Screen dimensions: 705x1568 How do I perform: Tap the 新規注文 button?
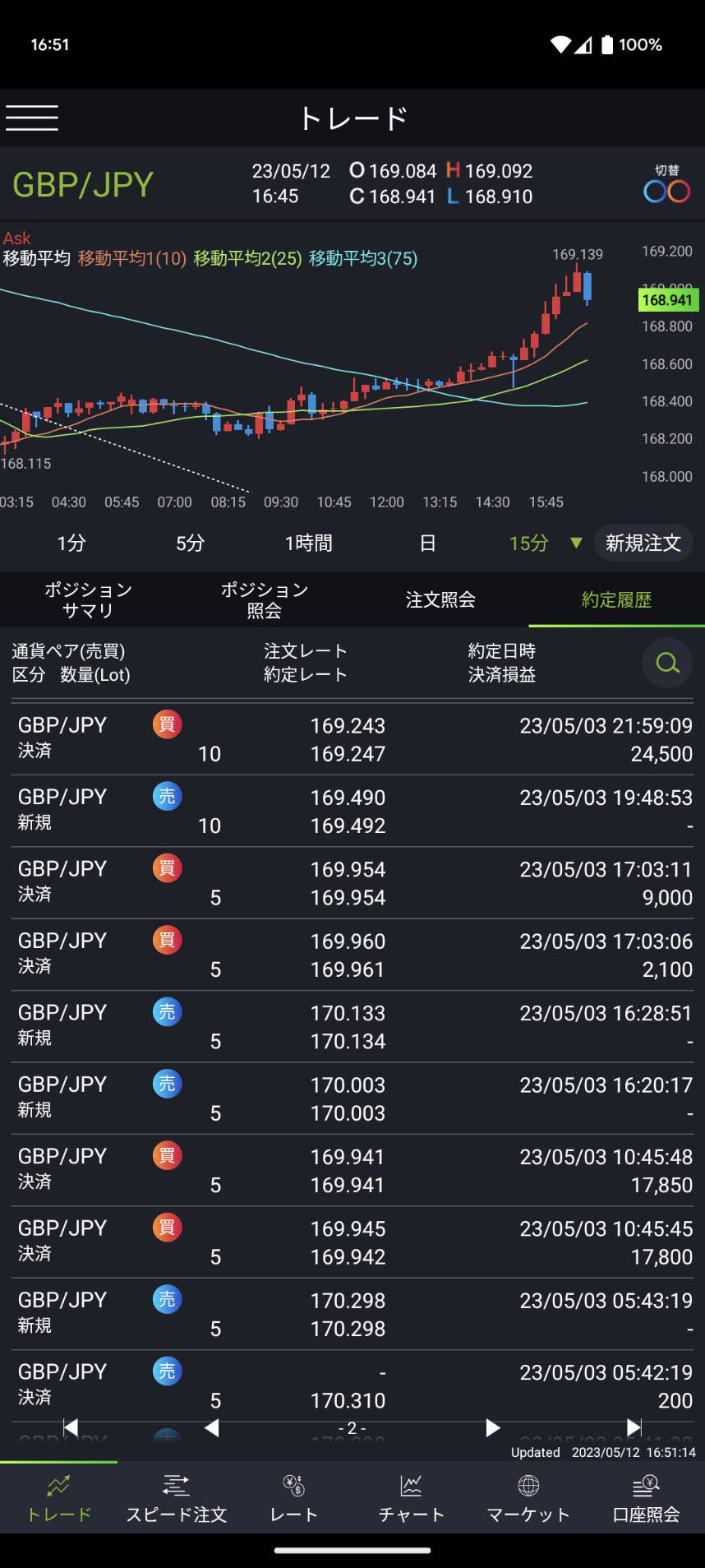[x=643, y=543]
